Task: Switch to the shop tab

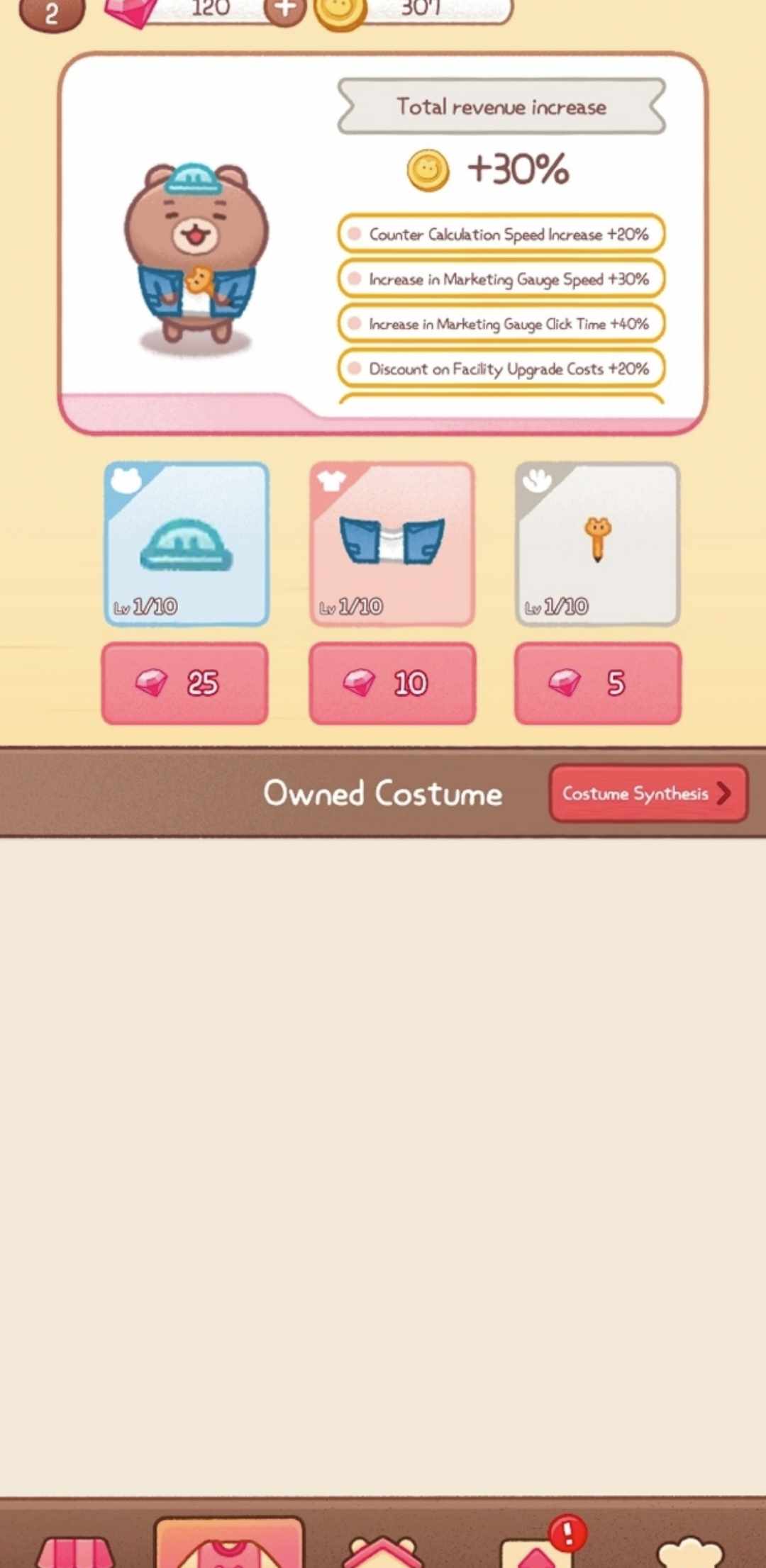Action: (x=76, y=1551)
